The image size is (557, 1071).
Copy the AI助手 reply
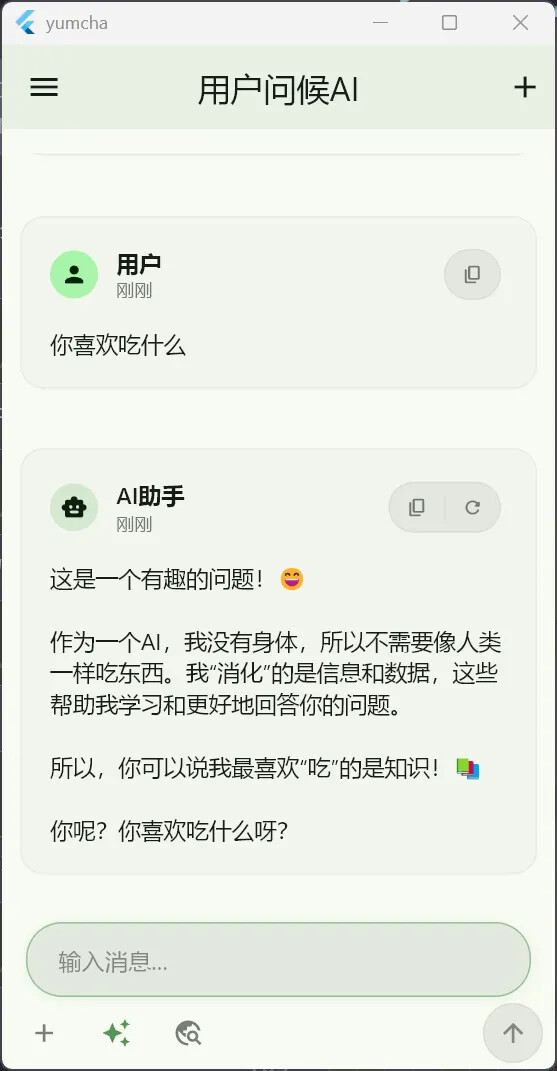[417, 507]
